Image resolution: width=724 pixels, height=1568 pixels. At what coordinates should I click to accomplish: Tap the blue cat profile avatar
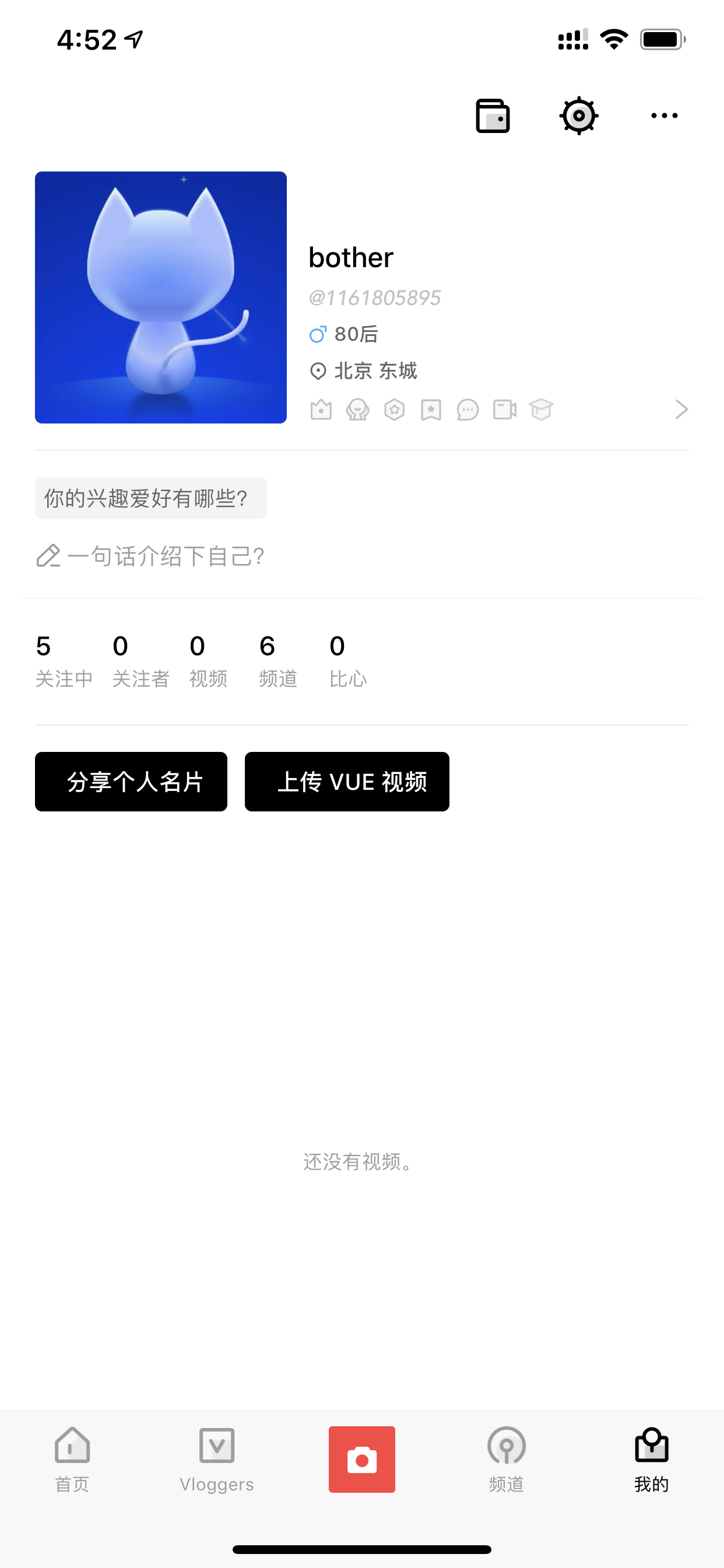161,297
